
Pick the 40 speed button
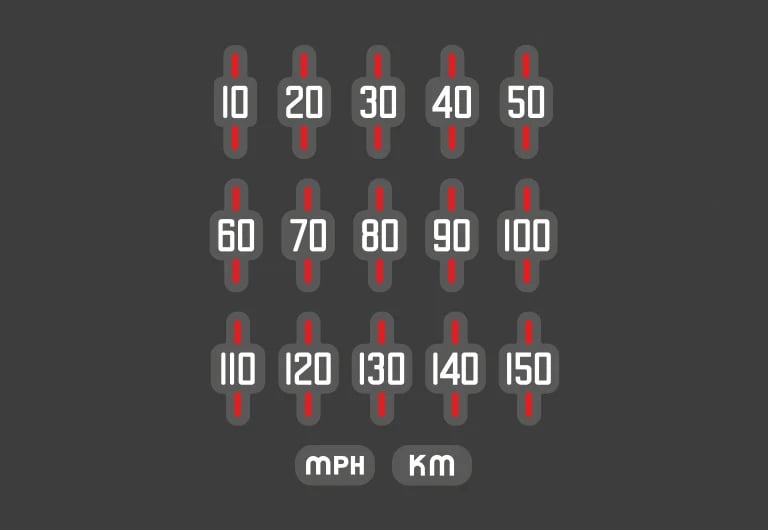point(452,103)
